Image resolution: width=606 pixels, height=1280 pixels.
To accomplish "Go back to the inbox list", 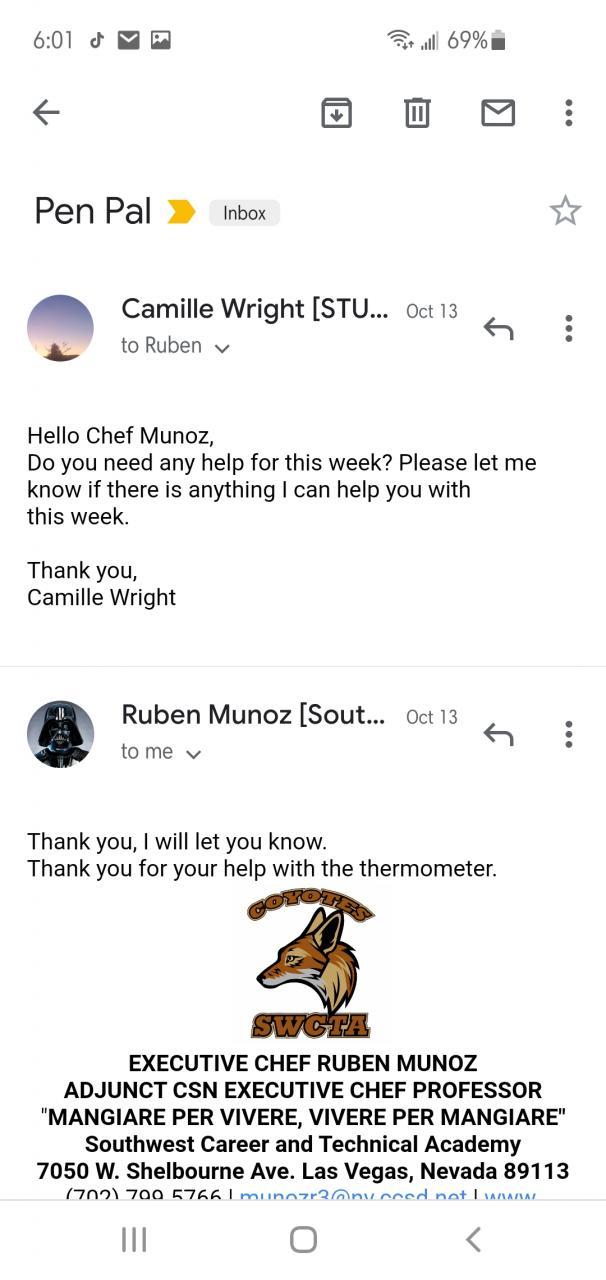I will coord(46,113).
